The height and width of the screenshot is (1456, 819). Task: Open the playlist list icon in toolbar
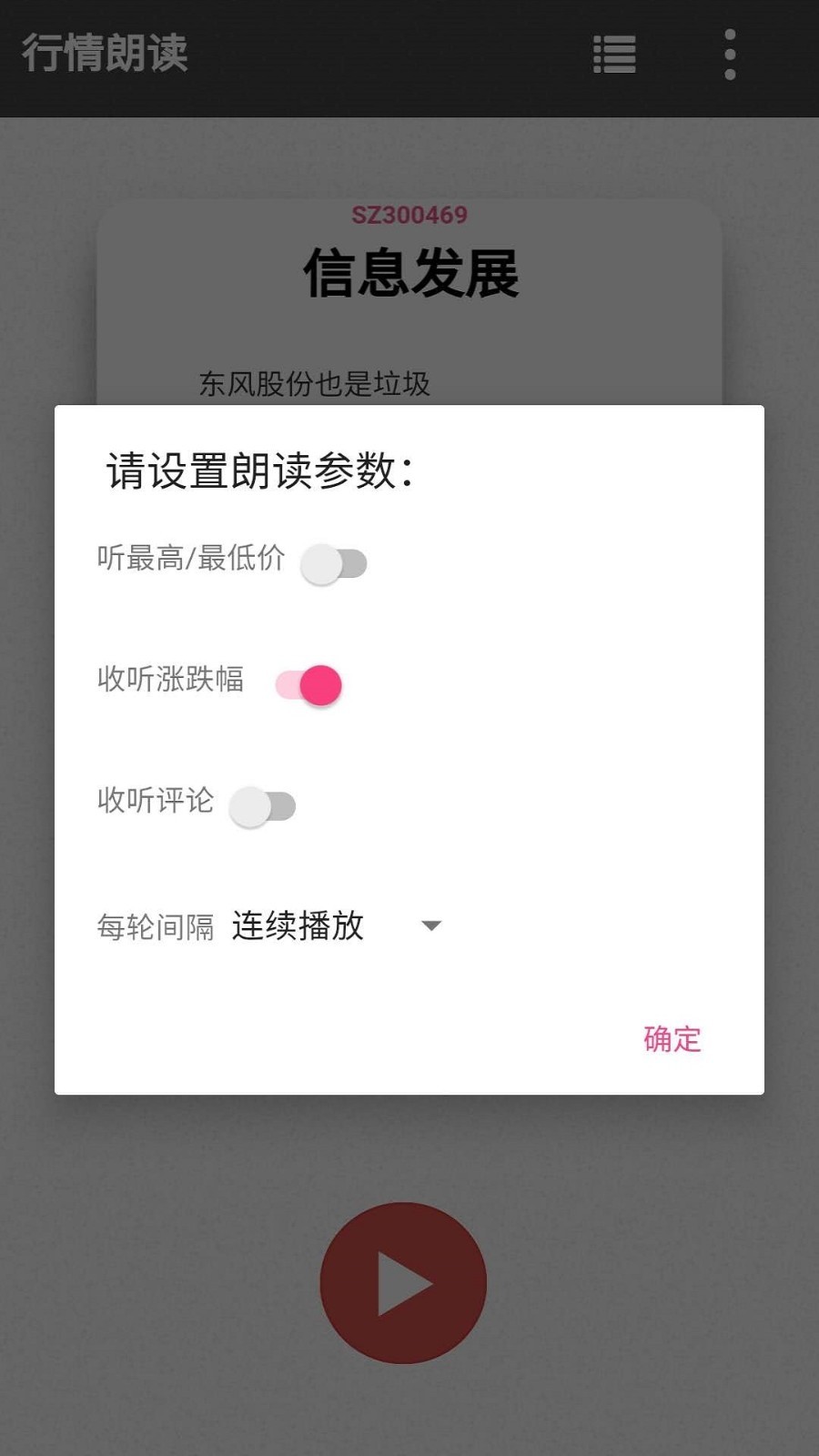click(614, 56)
